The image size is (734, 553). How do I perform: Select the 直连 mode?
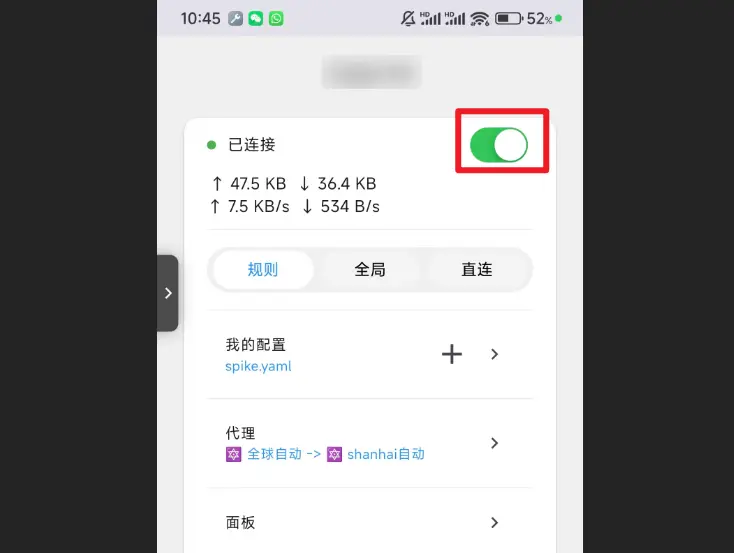pos(477,269)
